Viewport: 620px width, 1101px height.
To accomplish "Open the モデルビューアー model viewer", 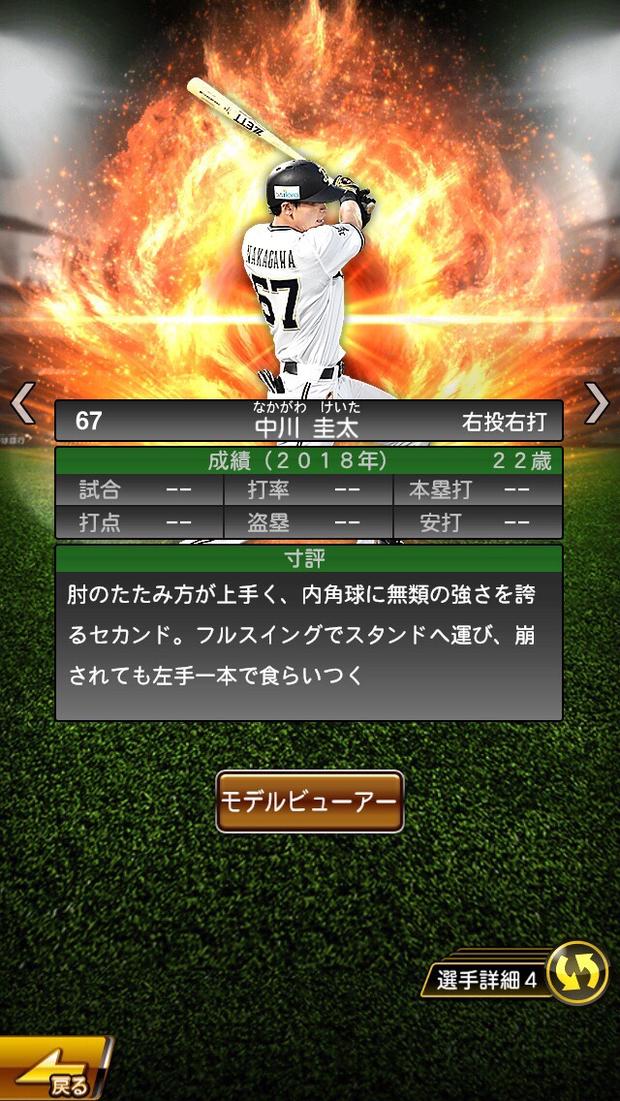I will coord(310,801).
